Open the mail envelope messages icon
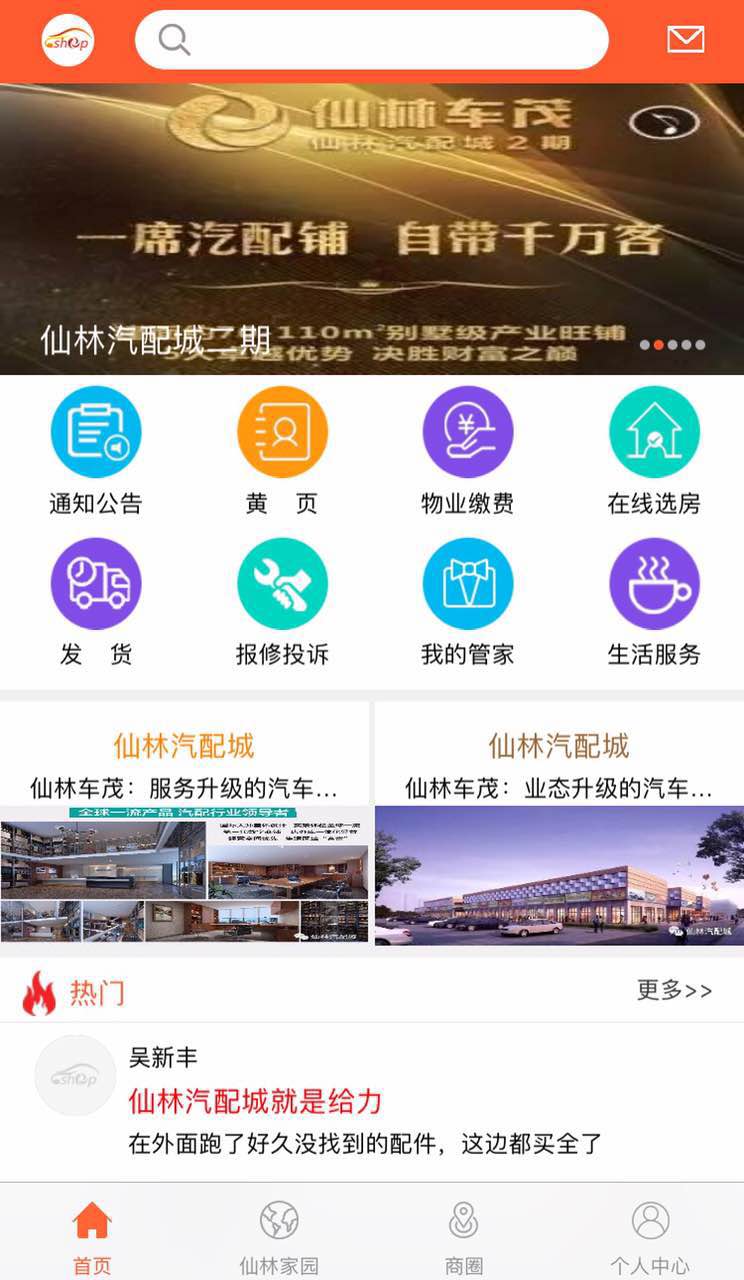Viewport: 744px width, 1280px height. (685, 40)
